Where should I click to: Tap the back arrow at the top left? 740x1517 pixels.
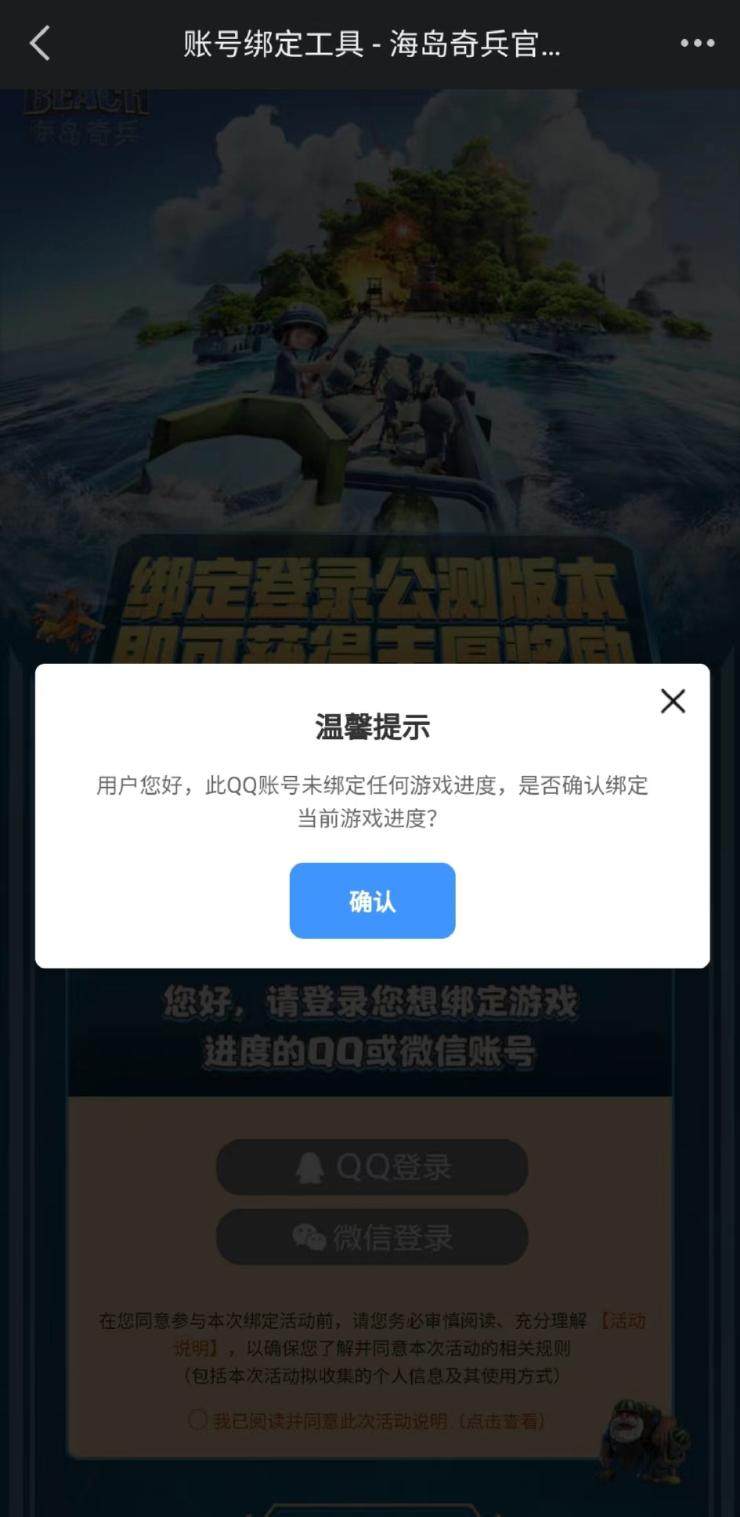pyautogui.click(x=40, y=44)
